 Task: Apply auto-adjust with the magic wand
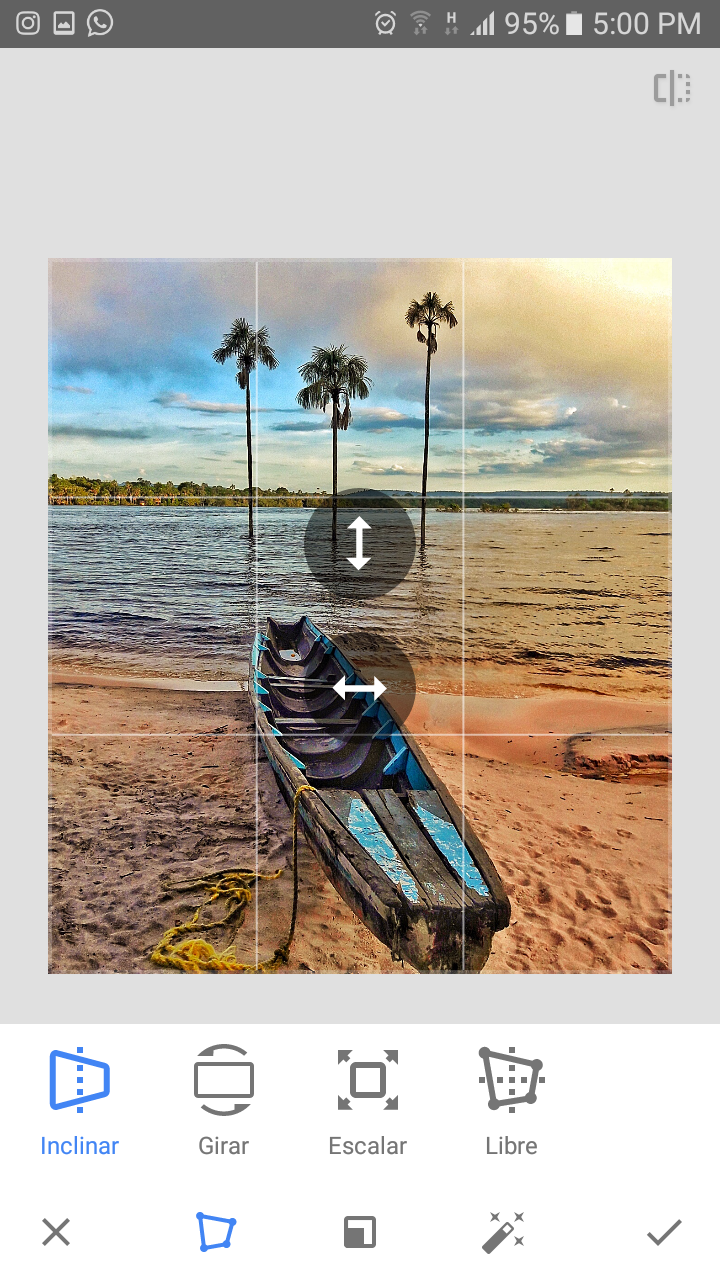tap(503, 1232)
